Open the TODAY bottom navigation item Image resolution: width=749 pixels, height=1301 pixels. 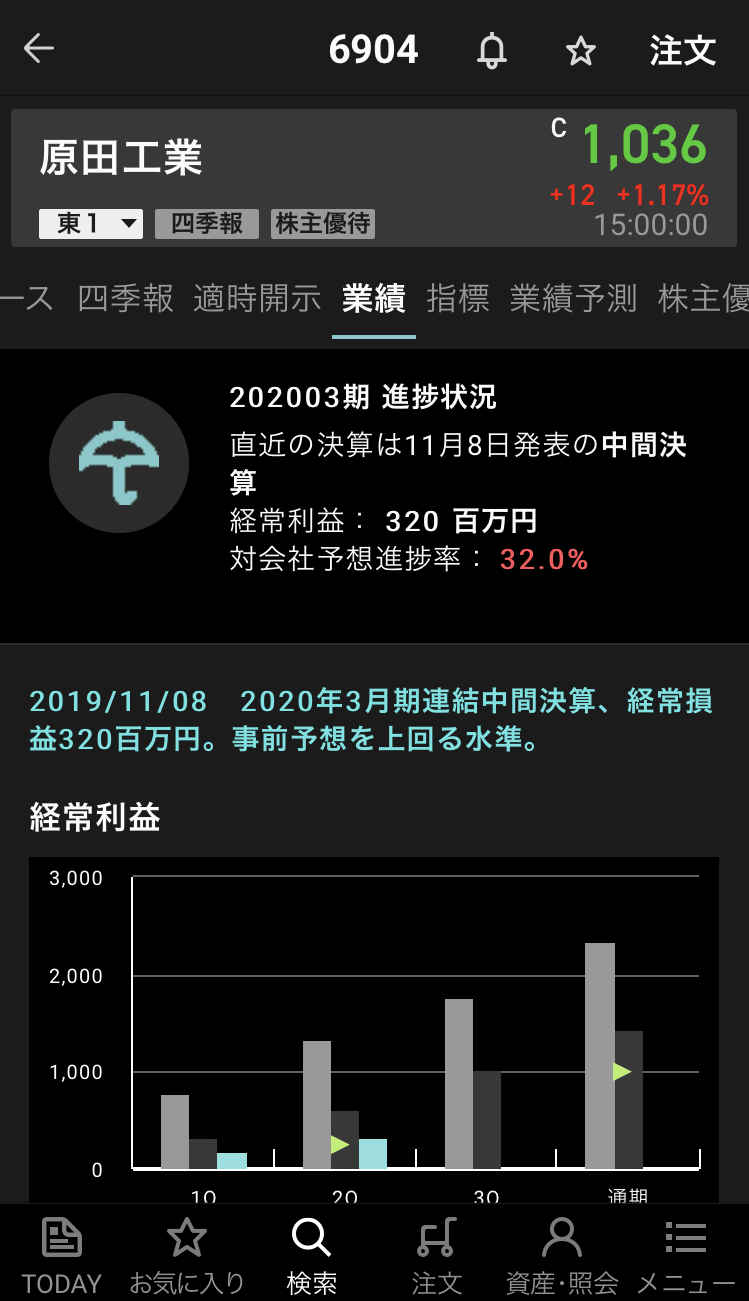[62, 1255]
